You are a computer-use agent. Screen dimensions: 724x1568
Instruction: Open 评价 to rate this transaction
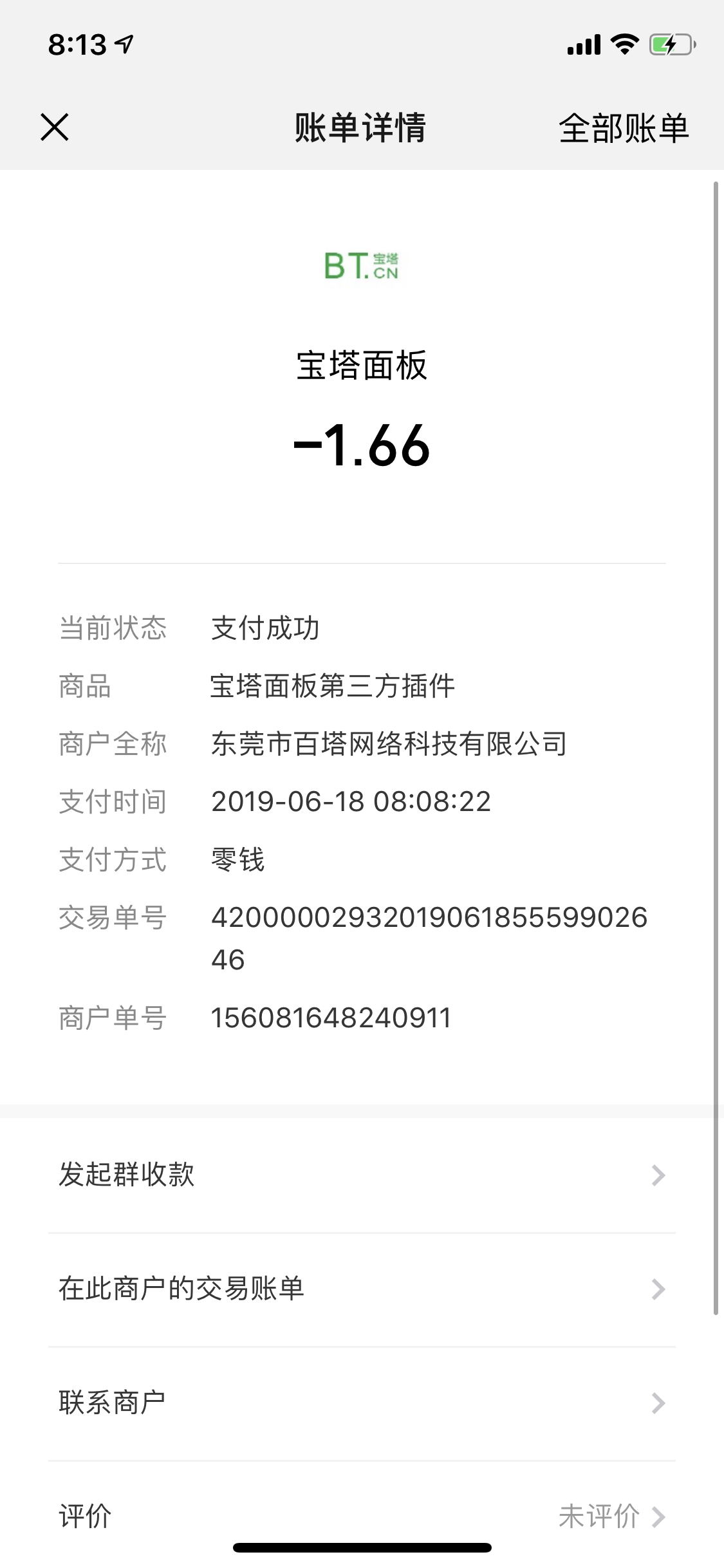[x=360, y=1516]
